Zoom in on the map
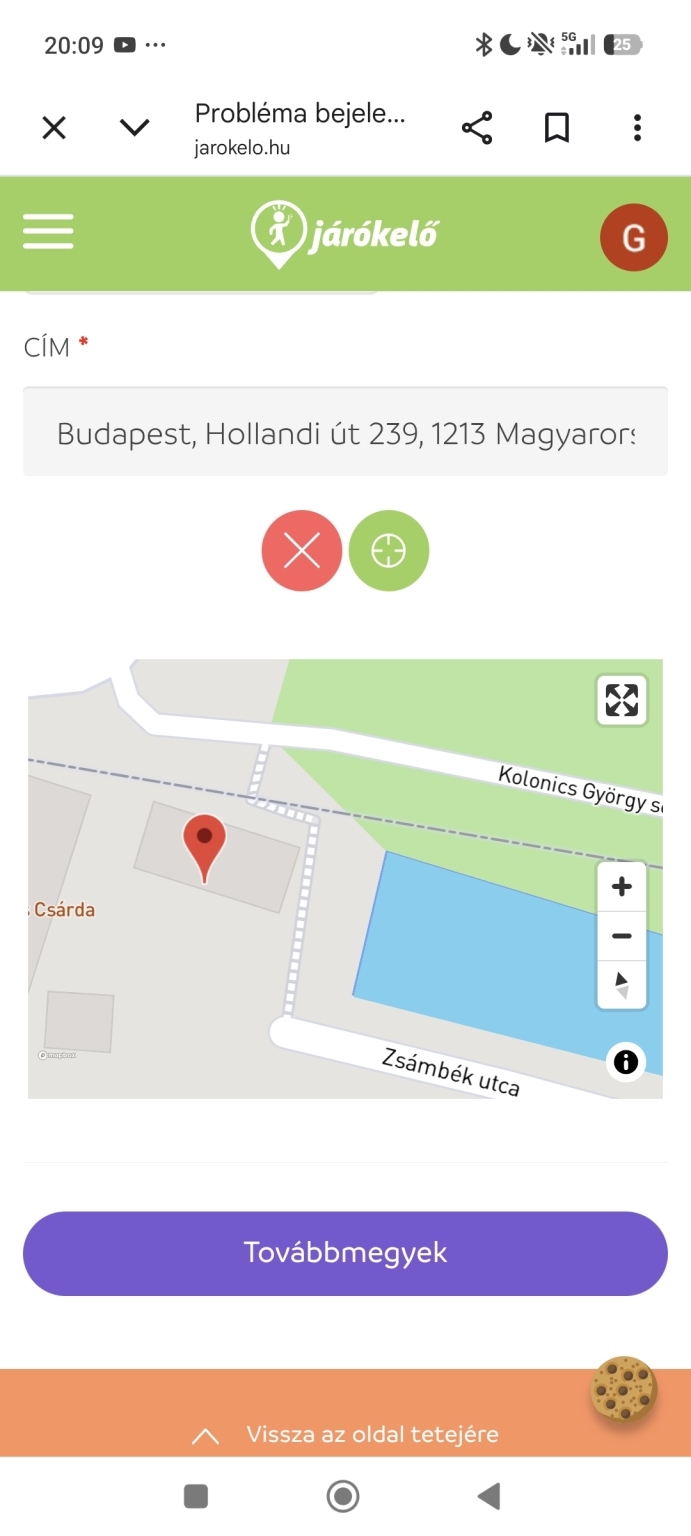The image size is (691, 1536). (622, 887)
